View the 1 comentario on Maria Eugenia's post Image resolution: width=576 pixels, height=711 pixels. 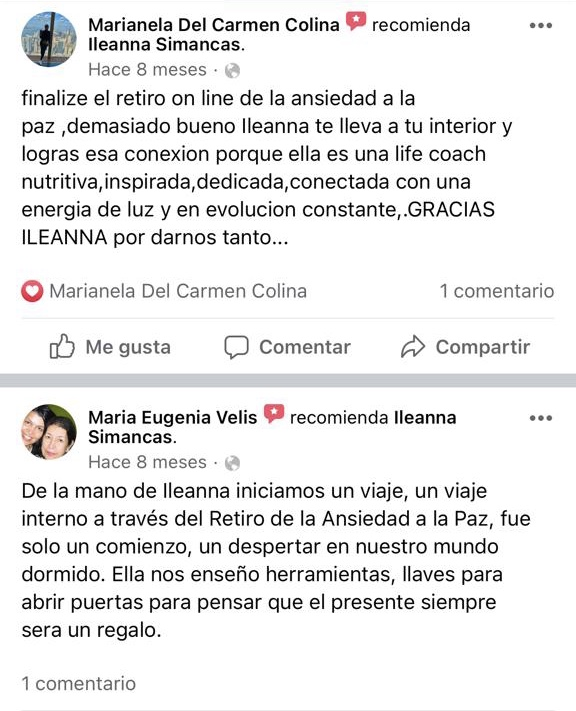pos(79,684)
